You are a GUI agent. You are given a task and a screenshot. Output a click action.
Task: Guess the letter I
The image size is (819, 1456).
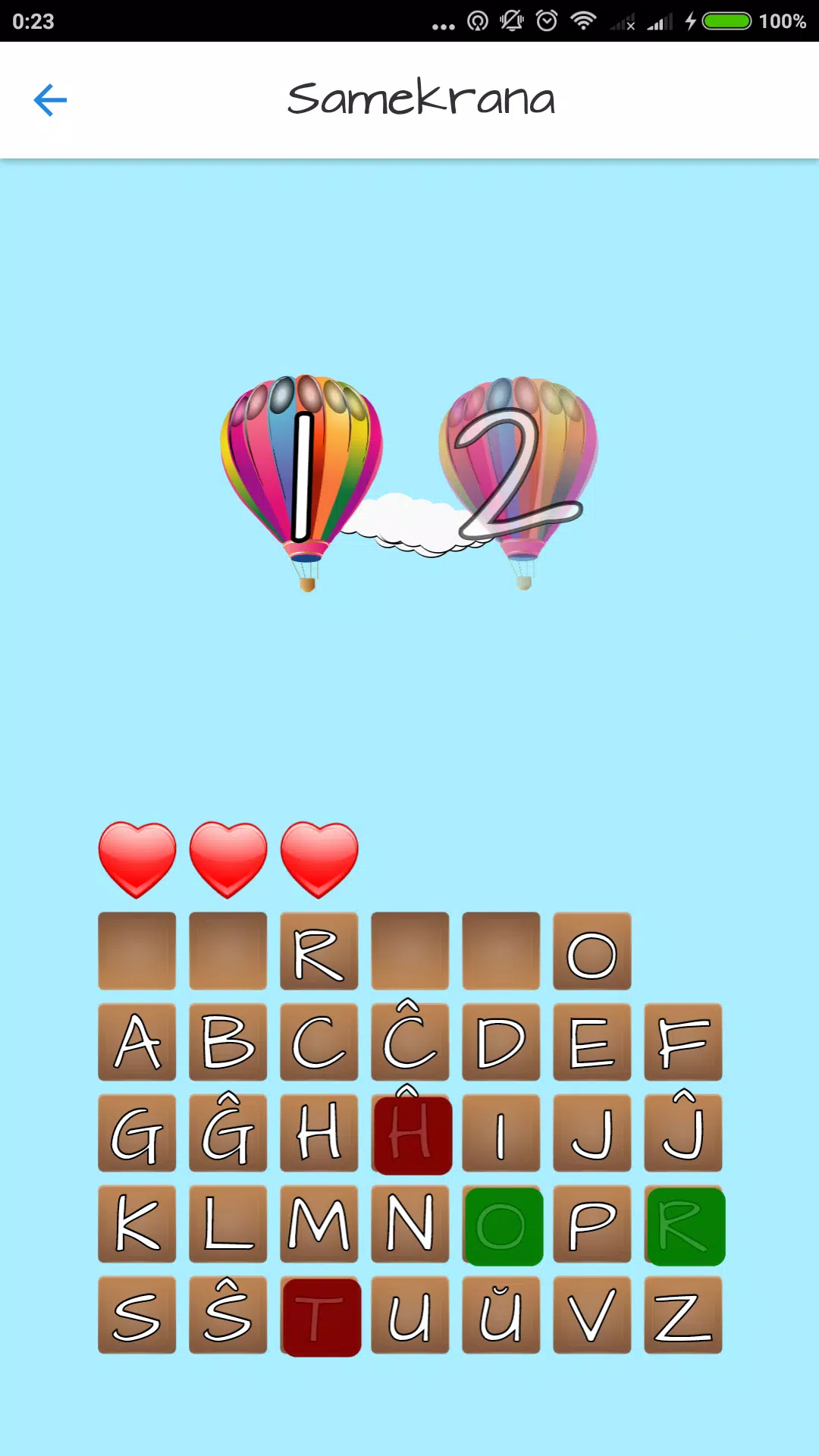501,1133
